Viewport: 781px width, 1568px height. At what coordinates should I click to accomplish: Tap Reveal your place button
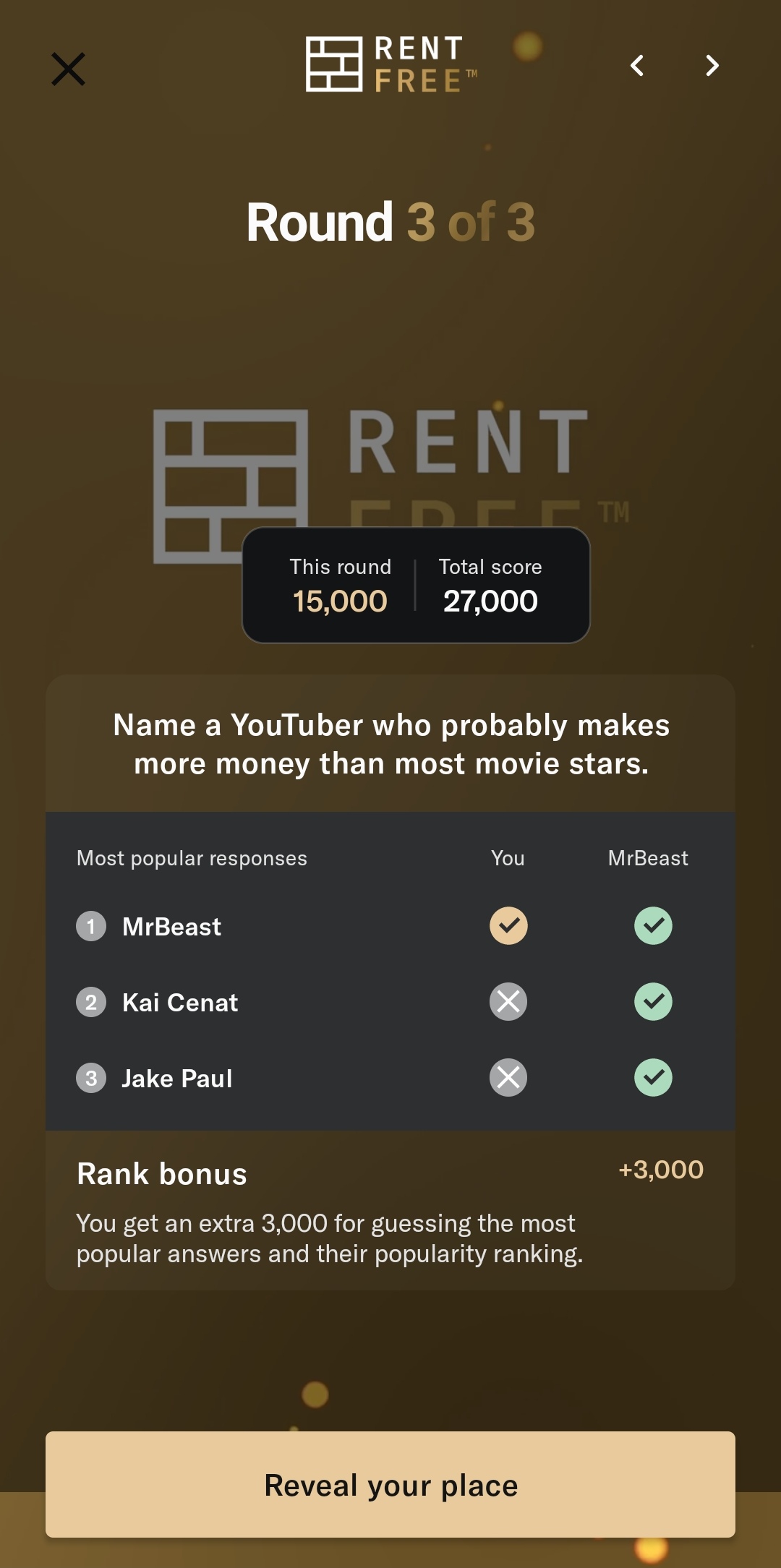coord(390,1485)
